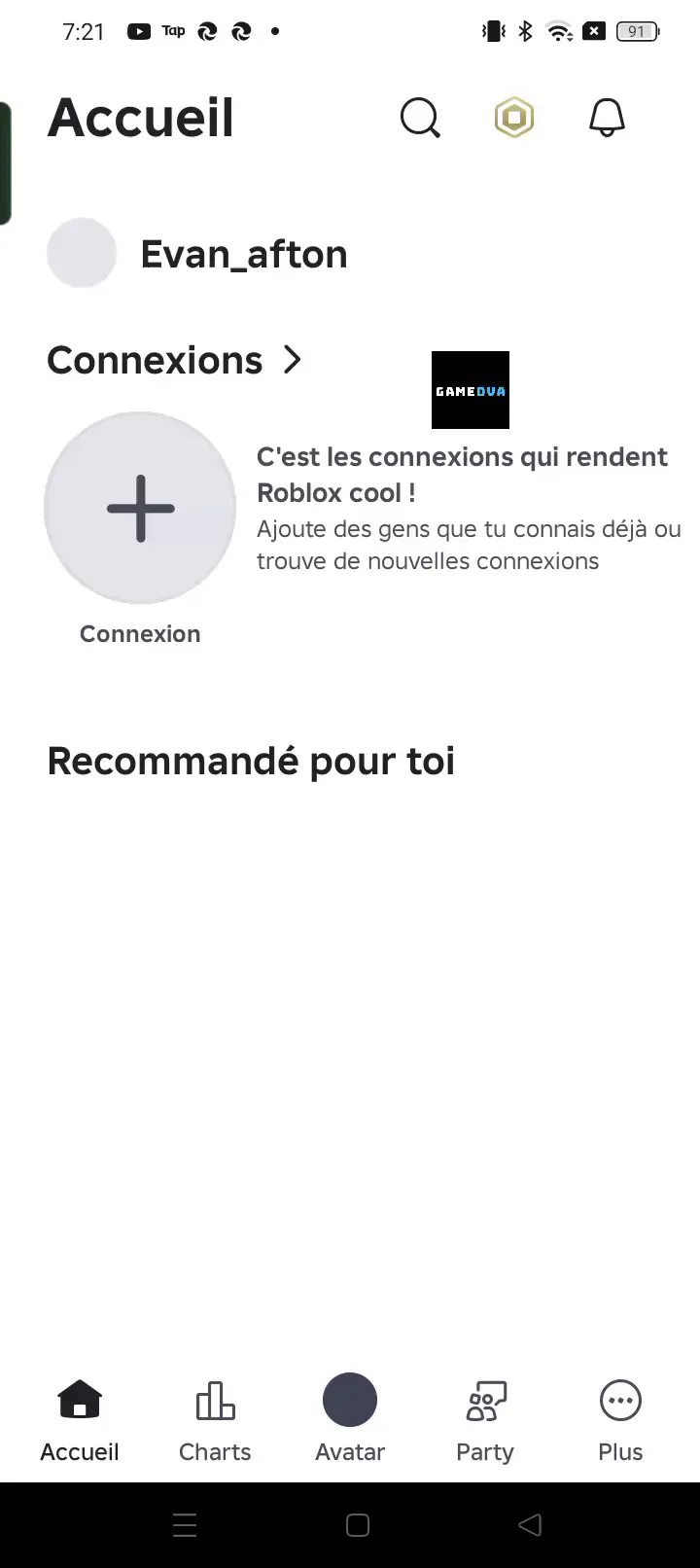Go to the Accueil tab

(80, 1418)
